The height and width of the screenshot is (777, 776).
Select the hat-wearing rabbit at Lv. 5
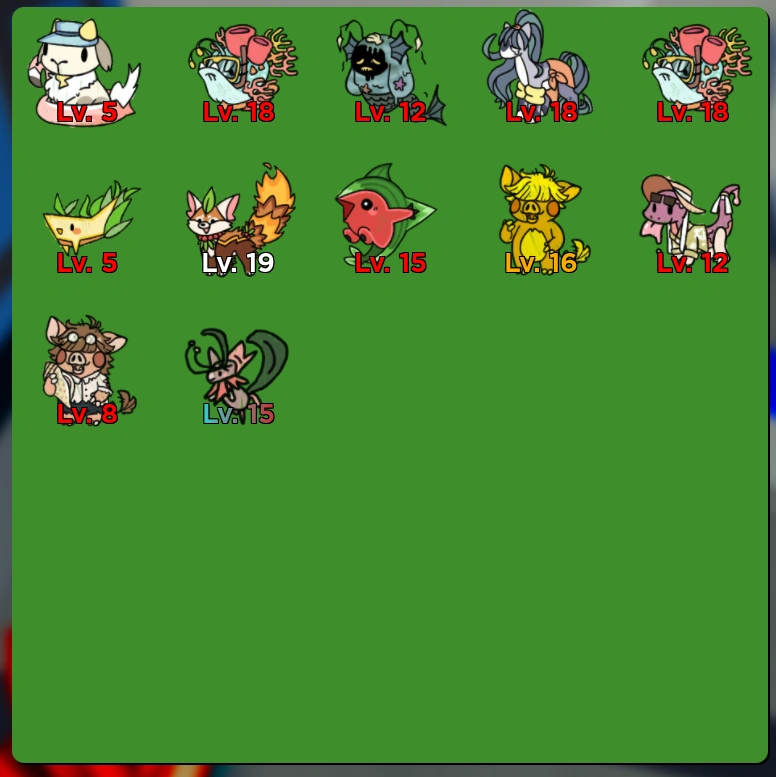(84, 70)
